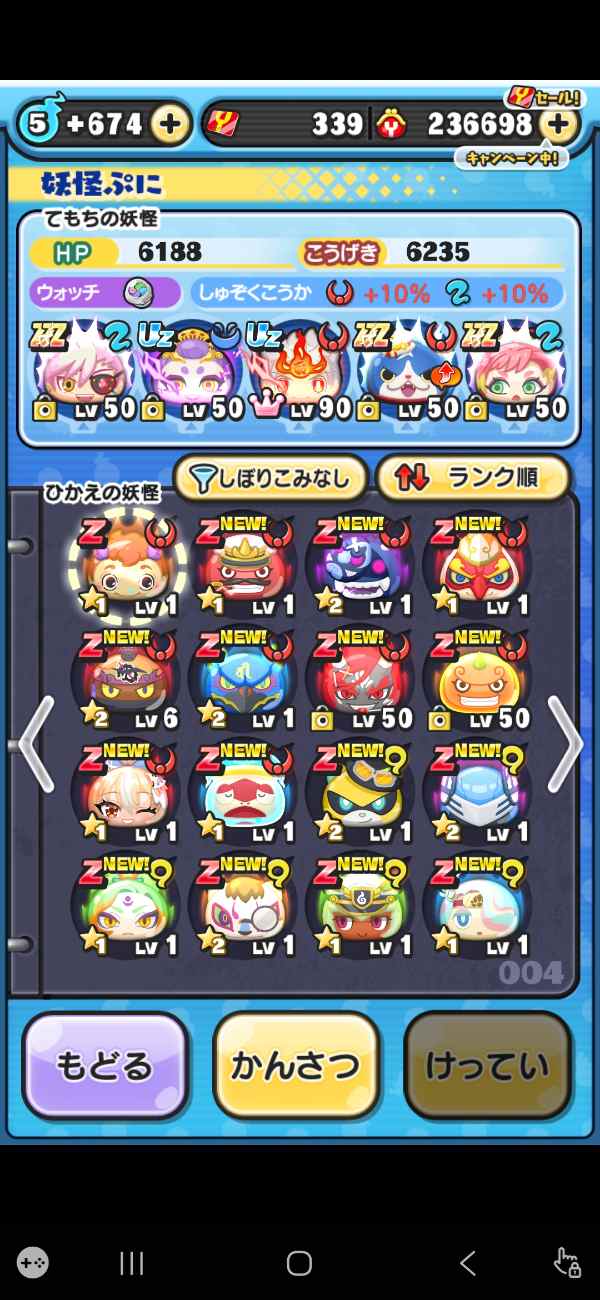The height and width of the screenshot is (1300, 600).
Task: Confirm the team with けってい
Action: pyautogui.click(x=487, y=1066)
